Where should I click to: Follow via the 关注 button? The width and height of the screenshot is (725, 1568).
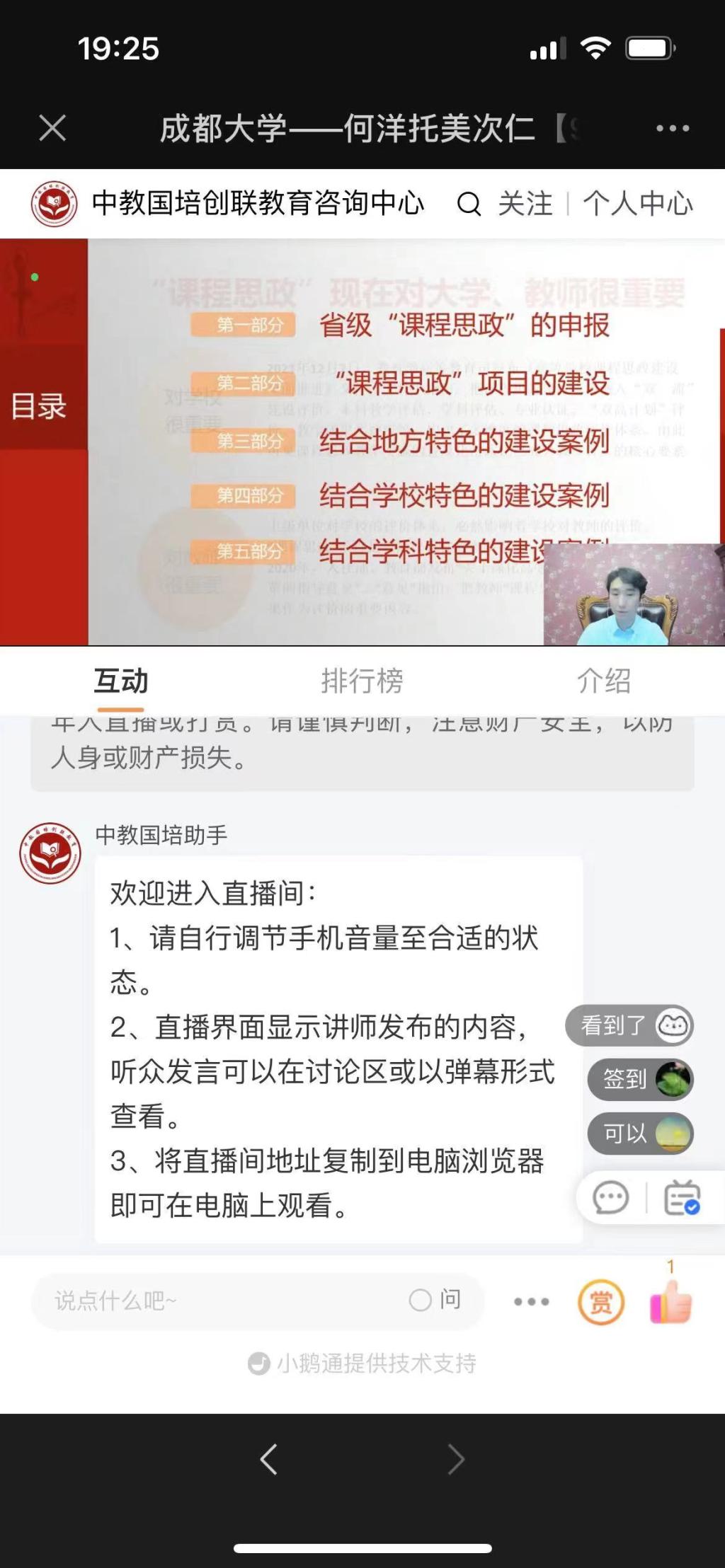[x=525, y=204]
